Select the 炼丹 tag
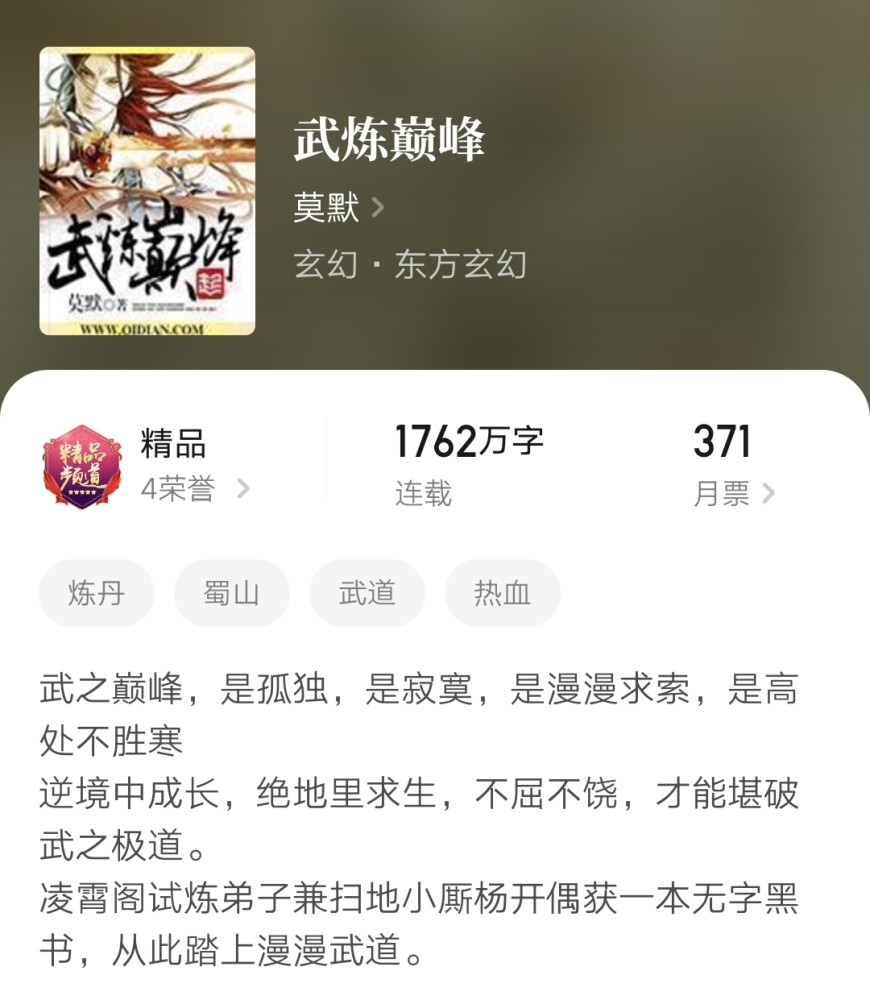This screenshot has width=870, height=1000. [x=96, y=593]
